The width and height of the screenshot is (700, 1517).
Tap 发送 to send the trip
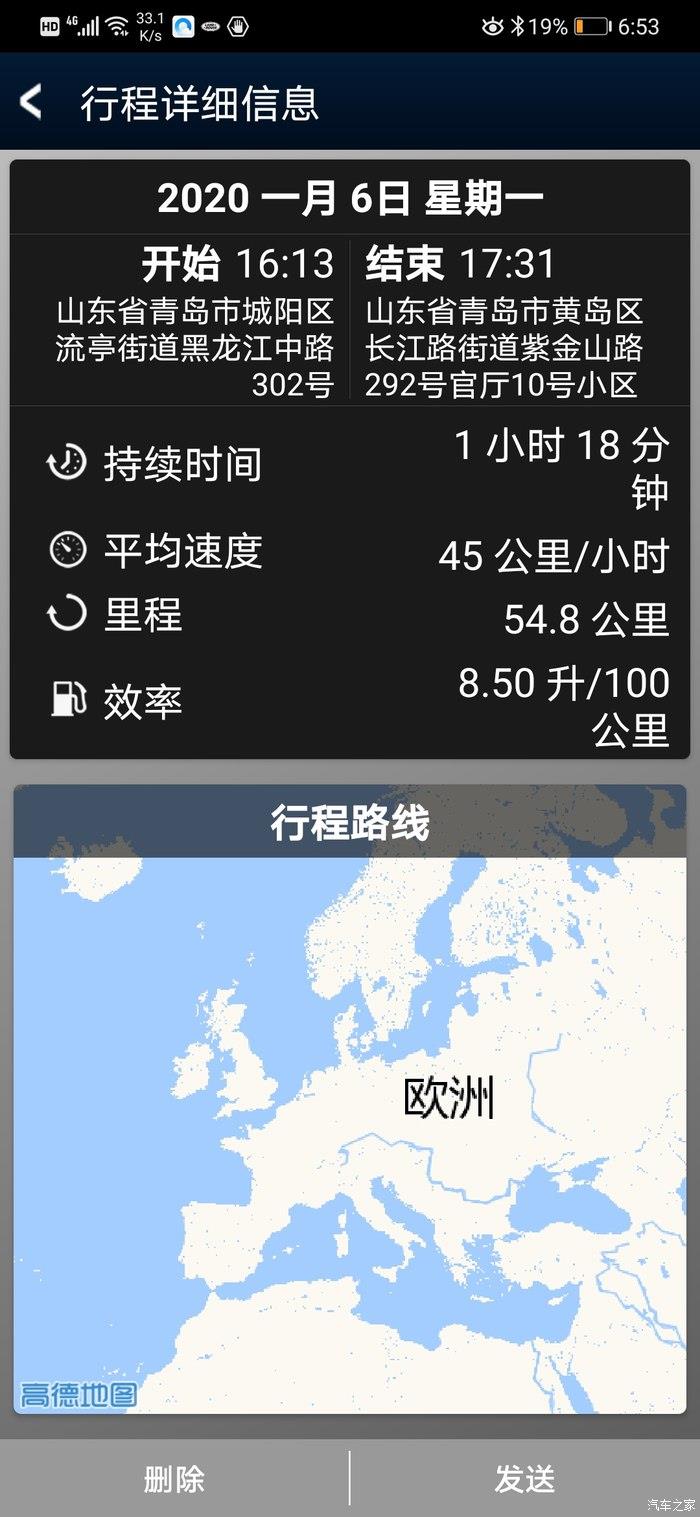click(x=525, y=1478)
